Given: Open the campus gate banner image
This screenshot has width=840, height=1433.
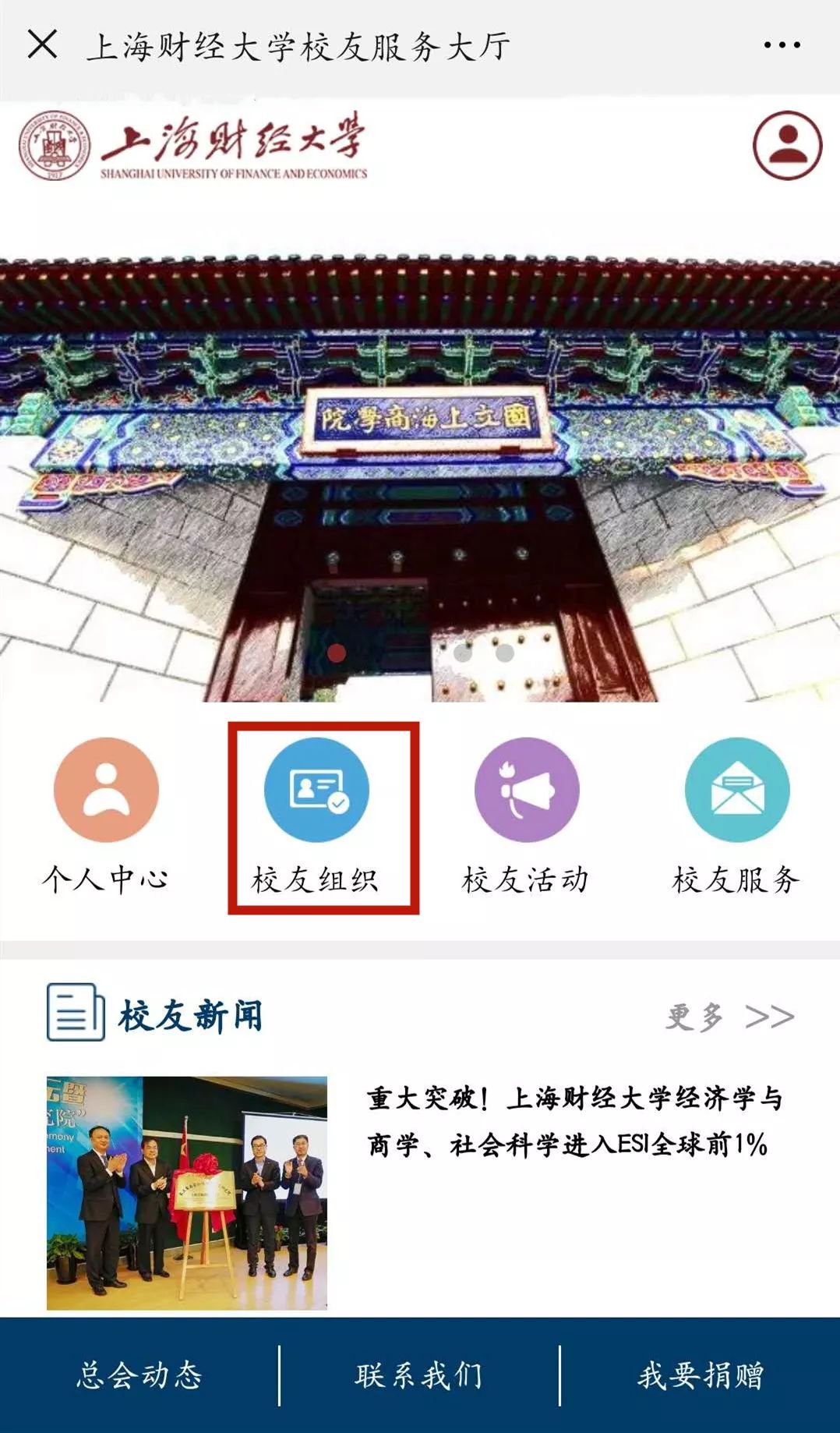Looking at the screenshot, I should point(420,476).
